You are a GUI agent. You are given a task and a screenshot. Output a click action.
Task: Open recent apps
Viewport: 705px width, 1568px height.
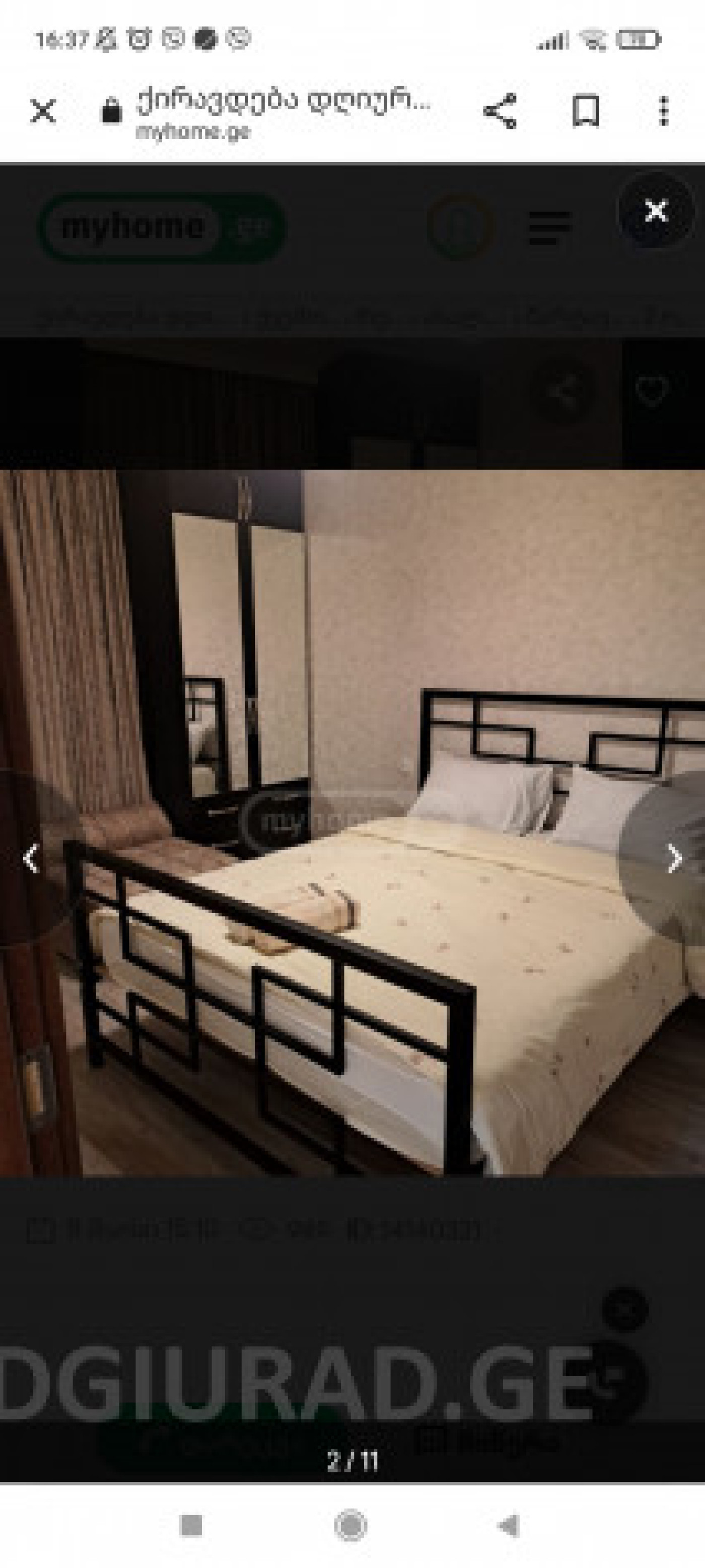point(191,1525)
